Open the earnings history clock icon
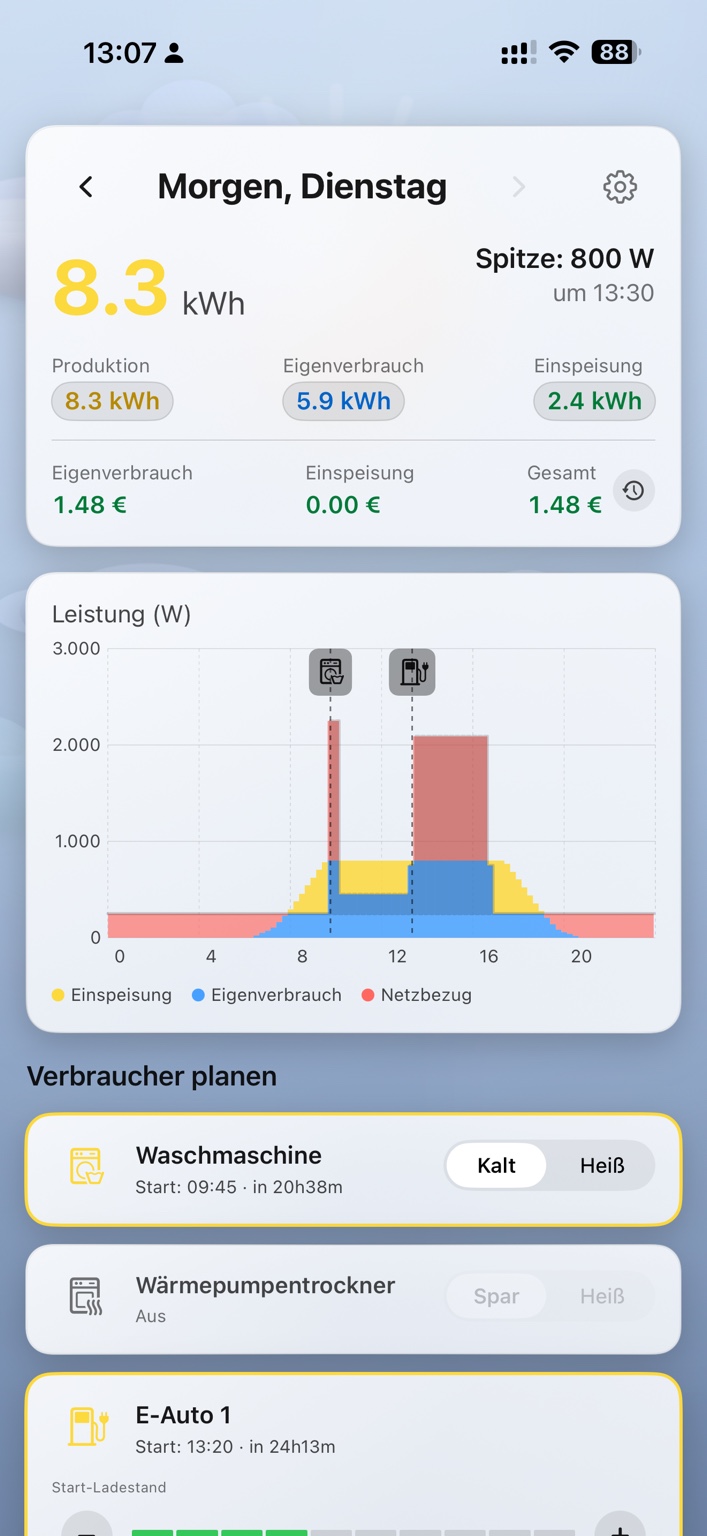The height and width of the screenshot is (1536, 707). click(633, 491)
